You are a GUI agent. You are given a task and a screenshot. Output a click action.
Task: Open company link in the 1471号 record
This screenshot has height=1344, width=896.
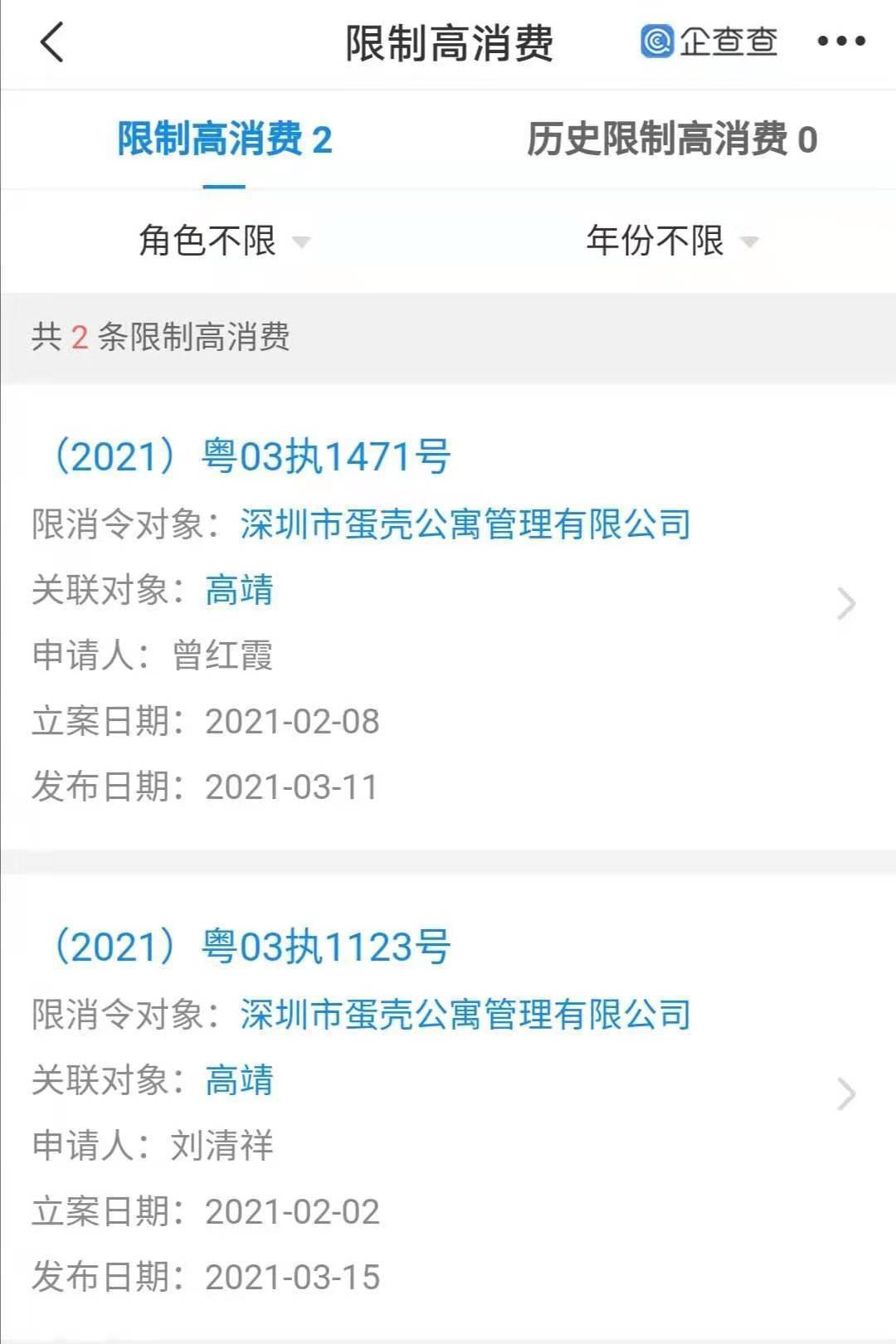coord(465,524)
